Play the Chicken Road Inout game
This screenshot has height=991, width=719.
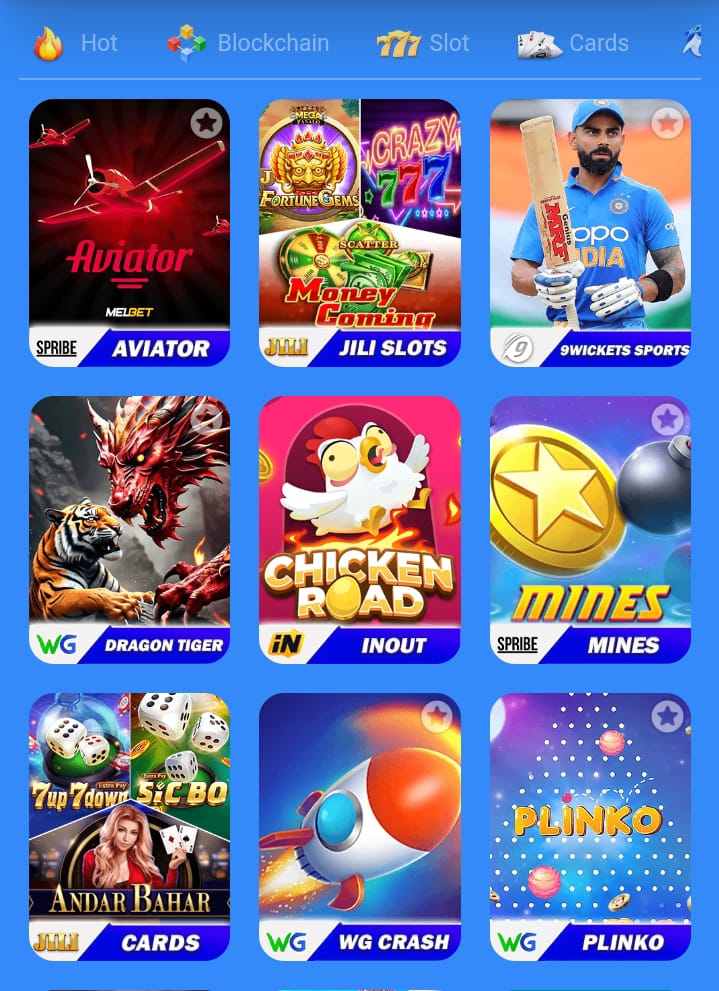tap(359, 529)
